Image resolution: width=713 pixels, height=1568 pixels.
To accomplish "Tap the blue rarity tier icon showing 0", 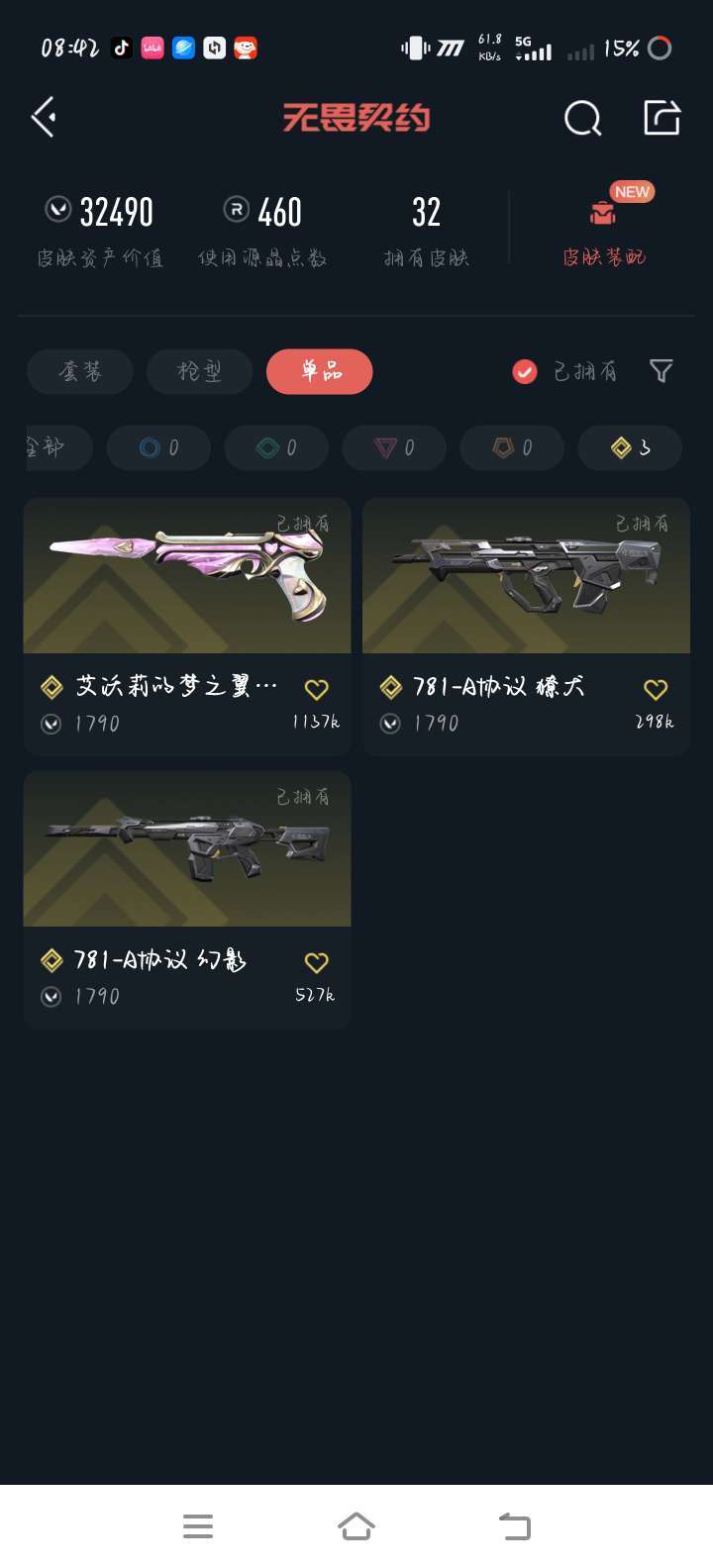I will 158,447.
